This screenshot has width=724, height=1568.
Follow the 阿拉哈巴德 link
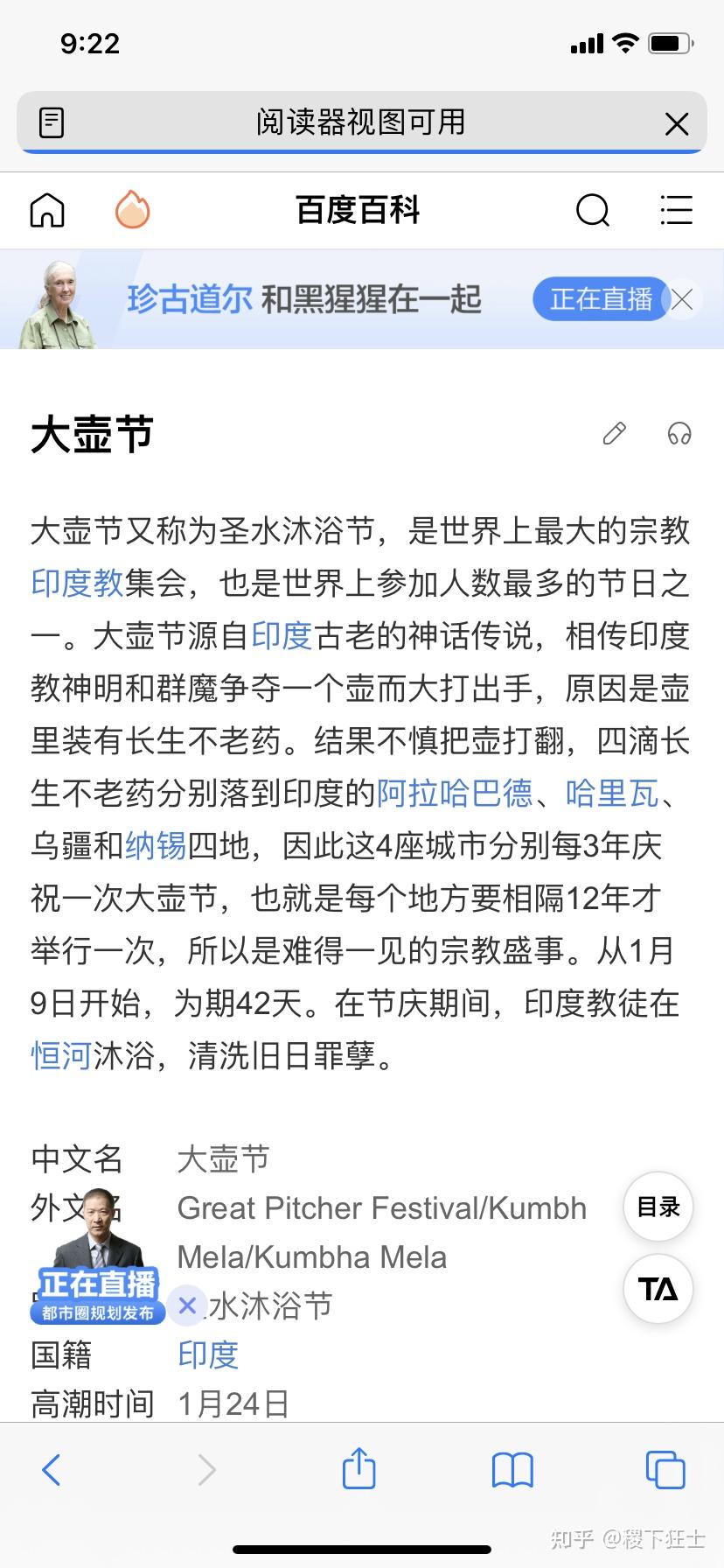[x=454, y=794]
